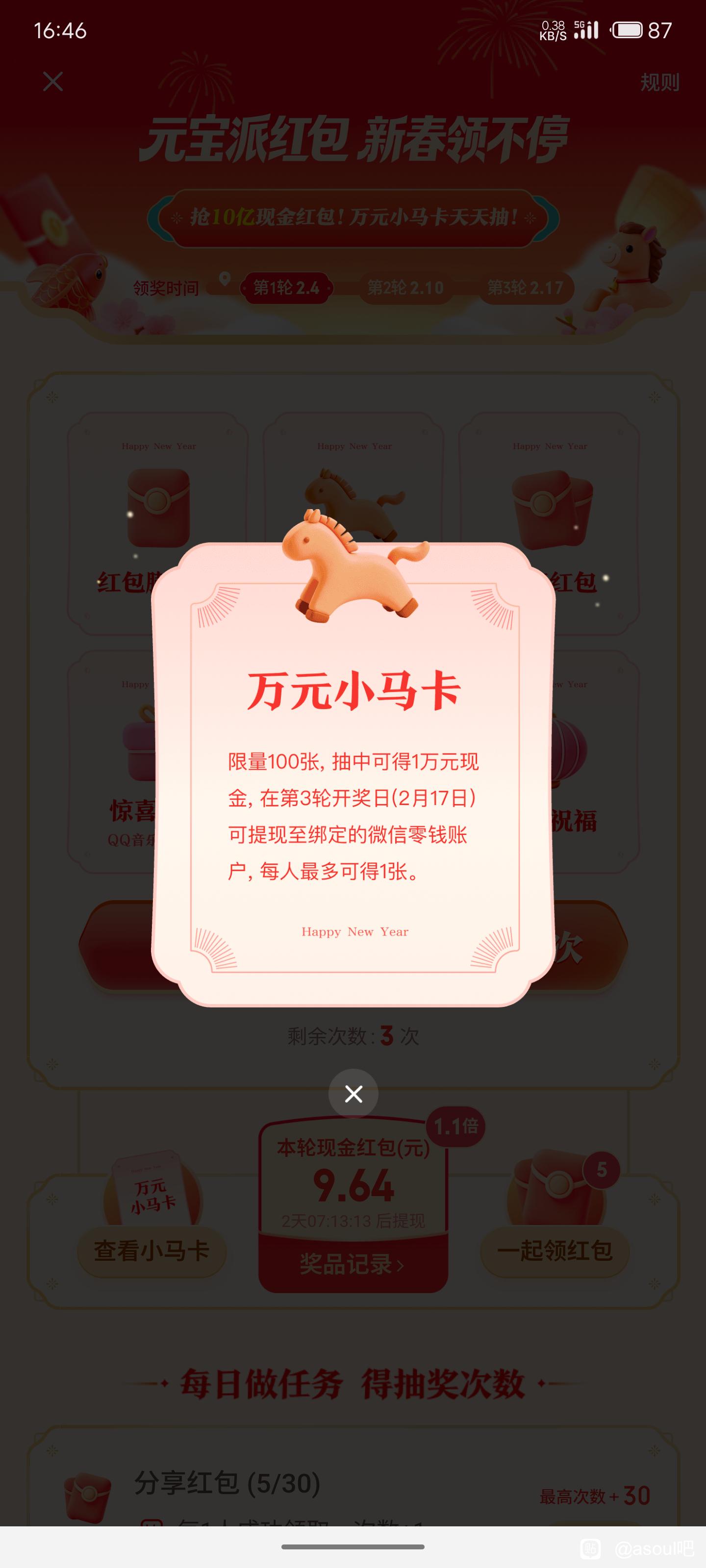
Task: Tap 一起领红包 button
Action: pyautogui.click(x=555, y=1251)
